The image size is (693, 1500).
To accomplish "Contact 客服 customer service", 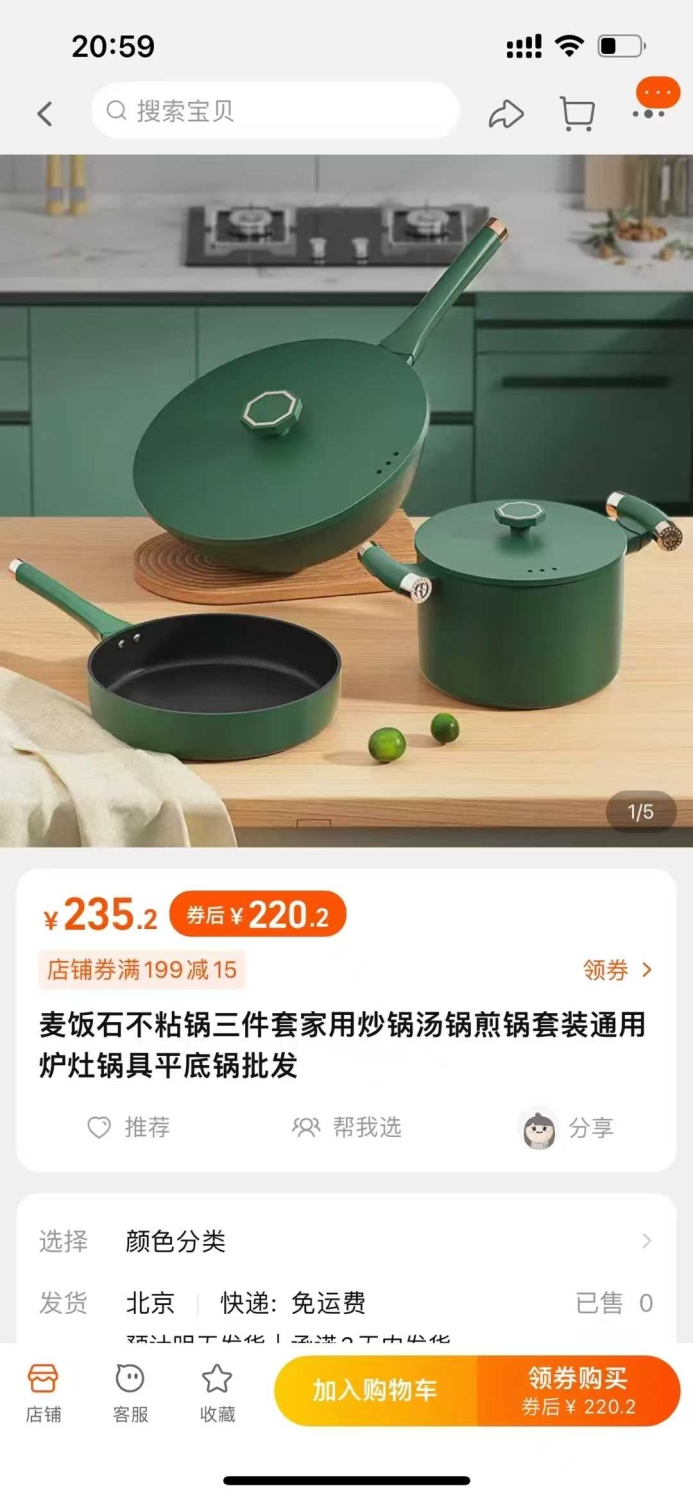I will click(x=130, y=1392).
